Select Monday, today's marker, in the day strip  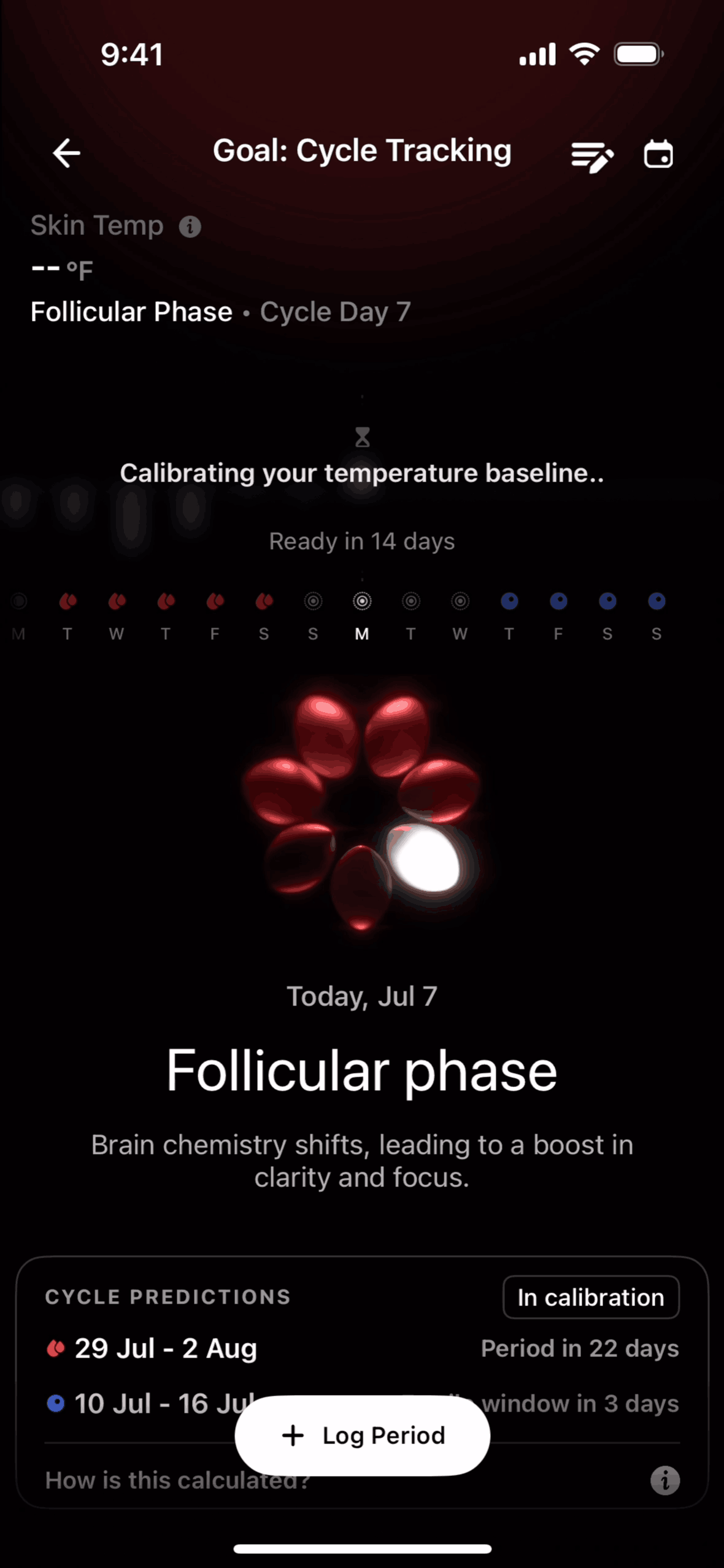362,602
